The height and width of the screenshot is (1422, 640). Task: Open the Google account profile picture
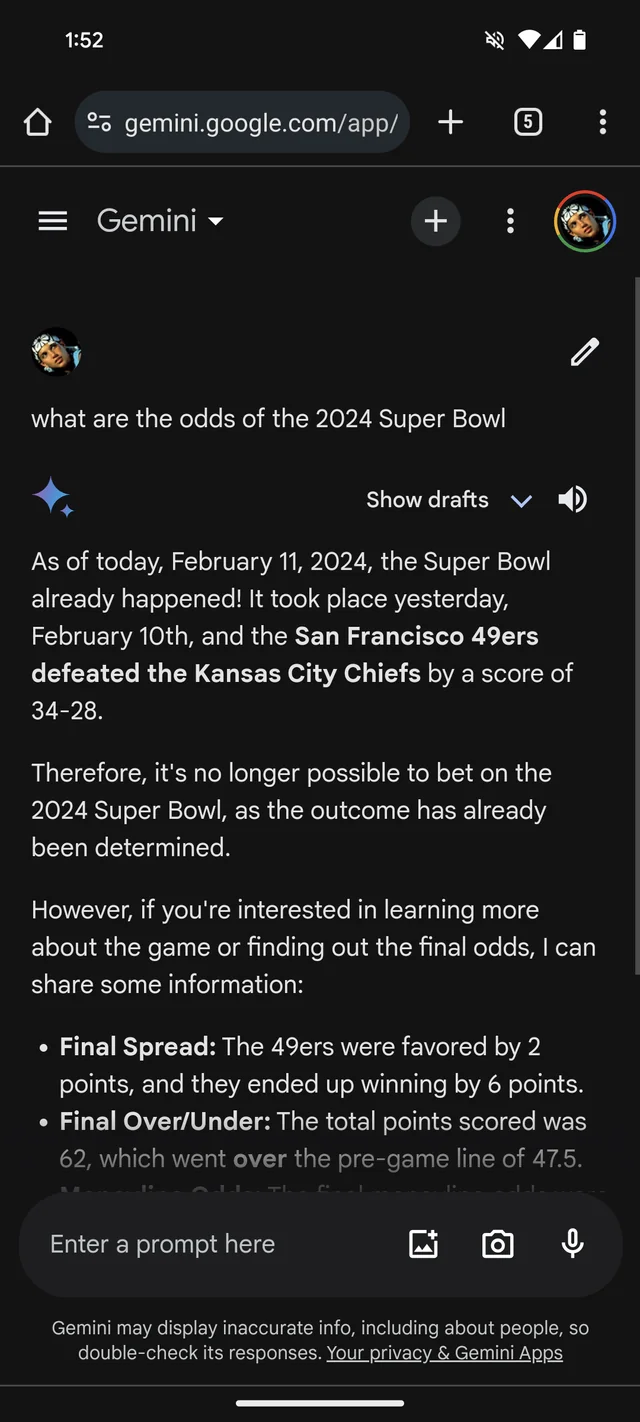(x=585, y=221)
